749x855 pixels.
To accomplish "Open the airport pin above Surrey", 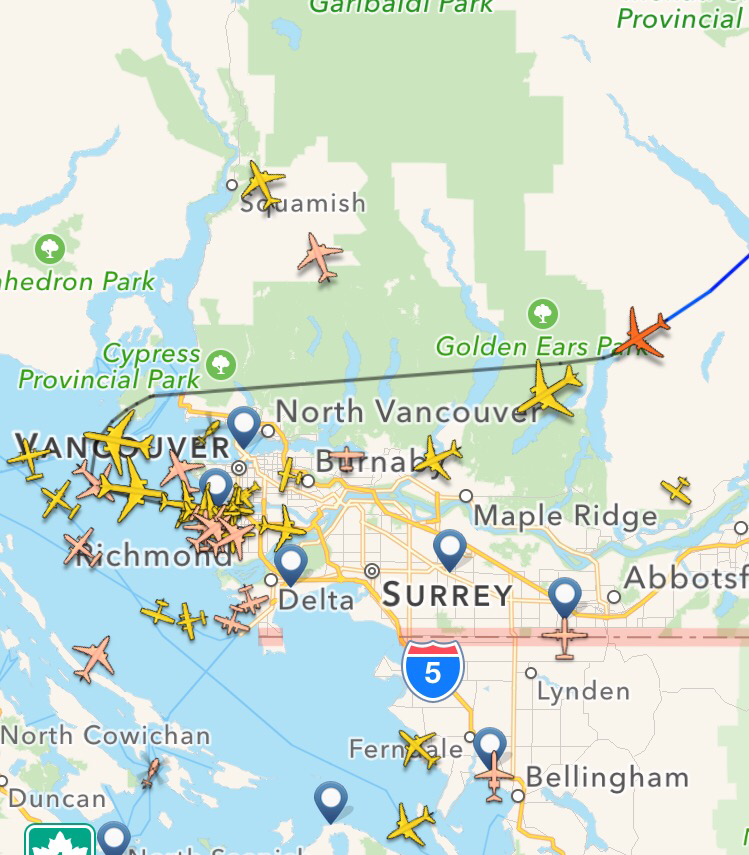I will [x=451, y=547].
